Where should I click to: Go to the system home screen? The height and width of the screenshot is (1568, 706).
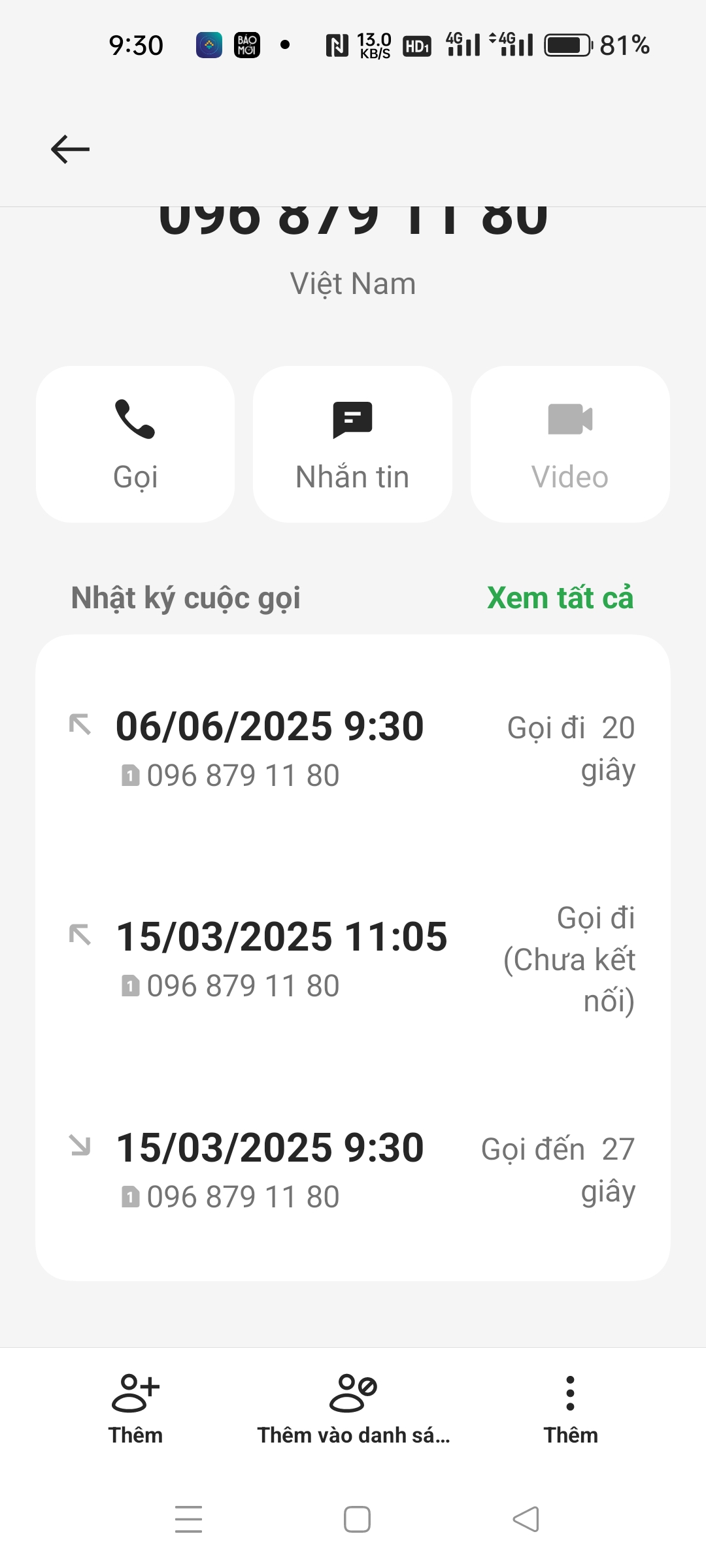357,1519
